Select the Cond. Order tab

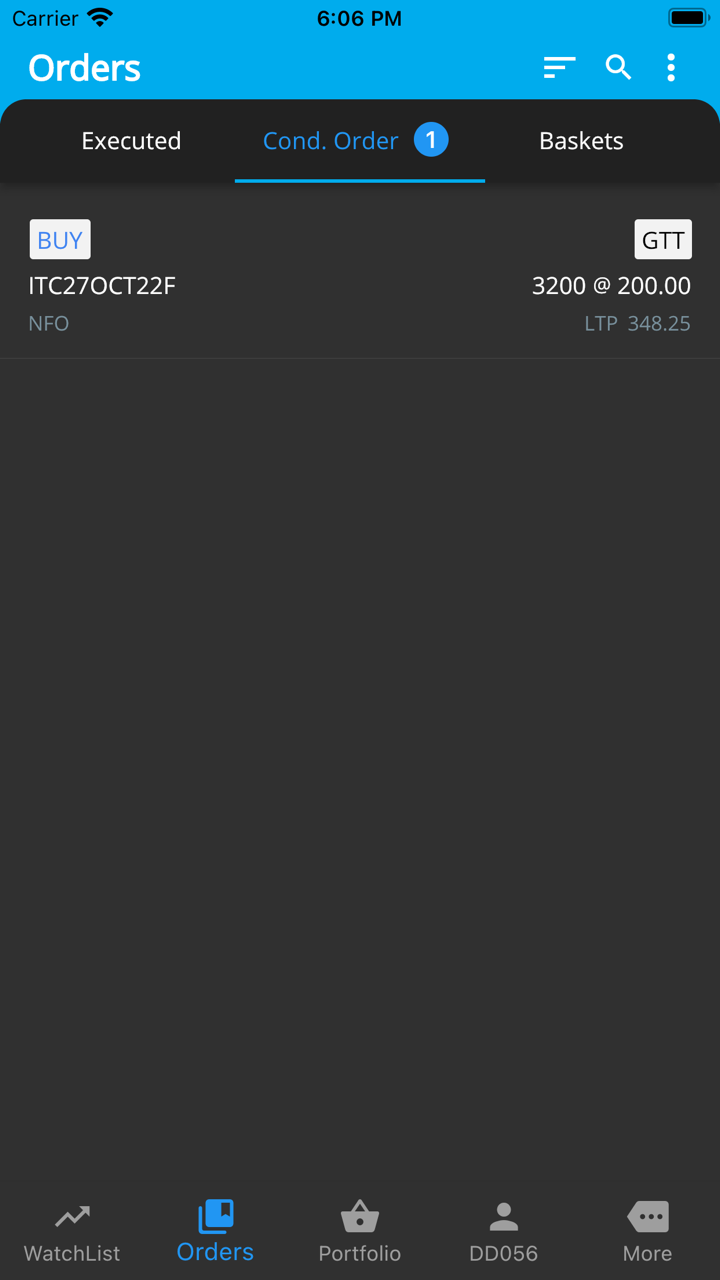click(356, 141)
